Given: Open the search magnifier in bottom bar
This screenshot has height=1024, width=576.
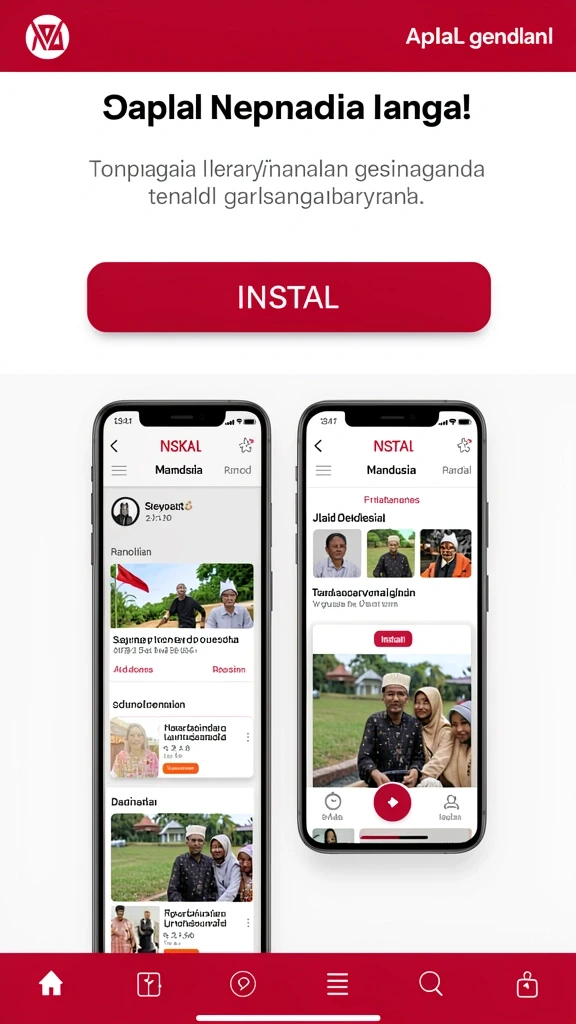Looking at the screenshot, I should (x=431, y=983).
